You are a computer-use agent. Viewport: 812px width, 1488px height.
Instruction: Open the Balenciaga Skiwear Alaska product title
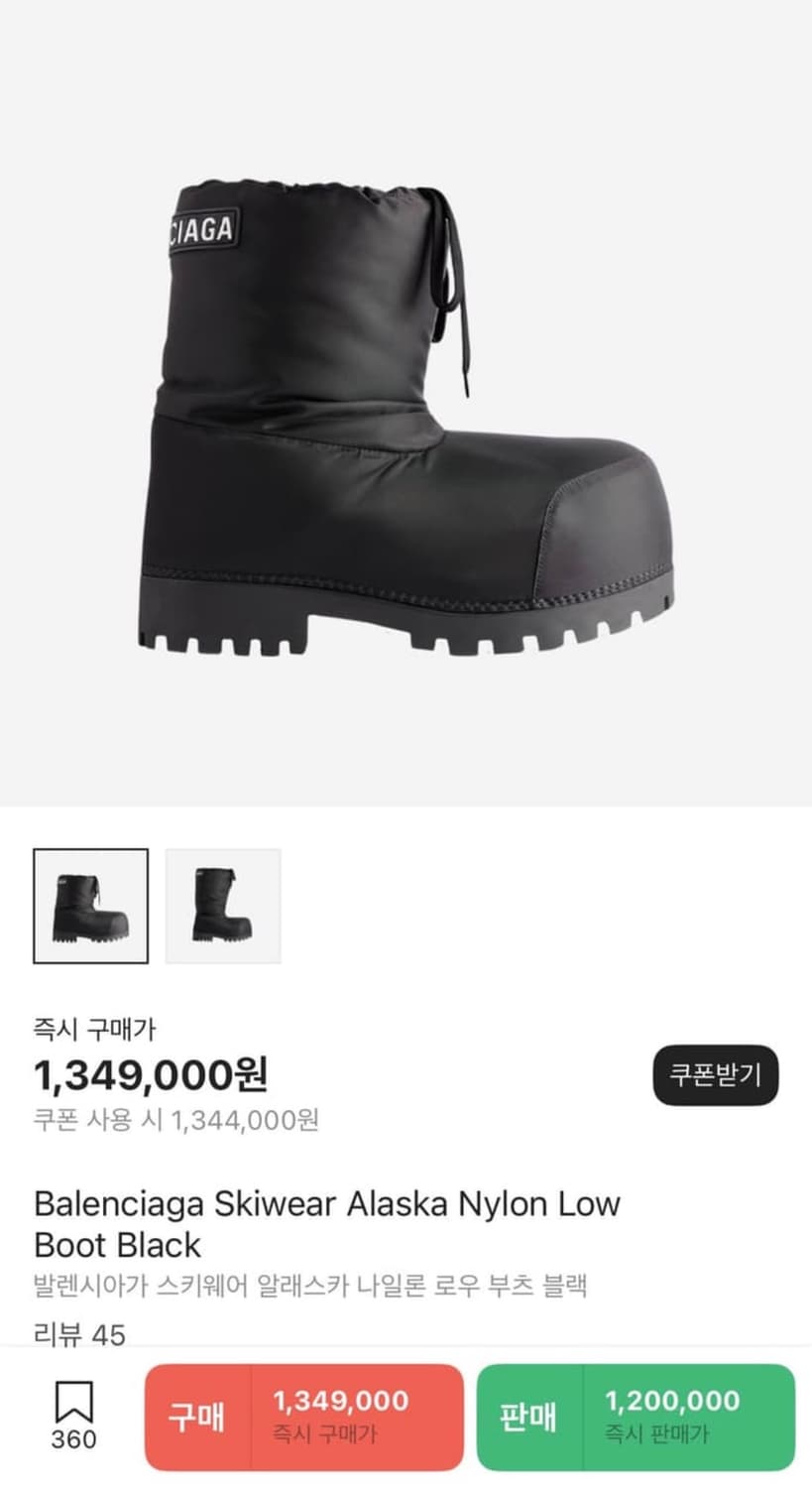327,1222
